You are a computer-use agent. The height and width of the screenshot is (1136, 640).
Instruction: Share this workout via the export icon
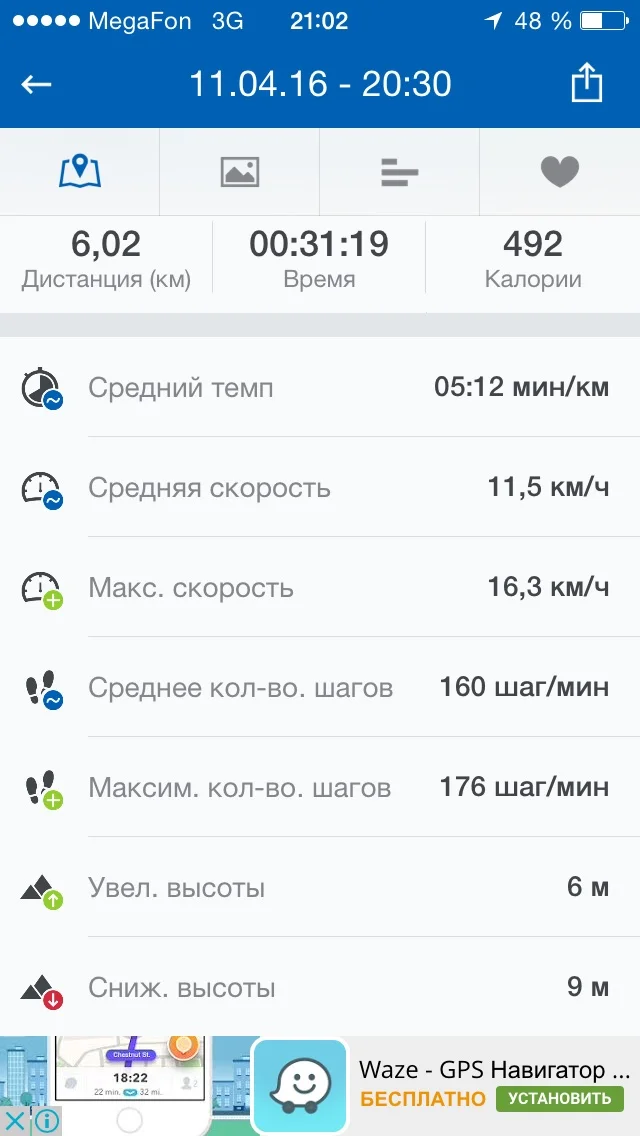click(587, 84)
